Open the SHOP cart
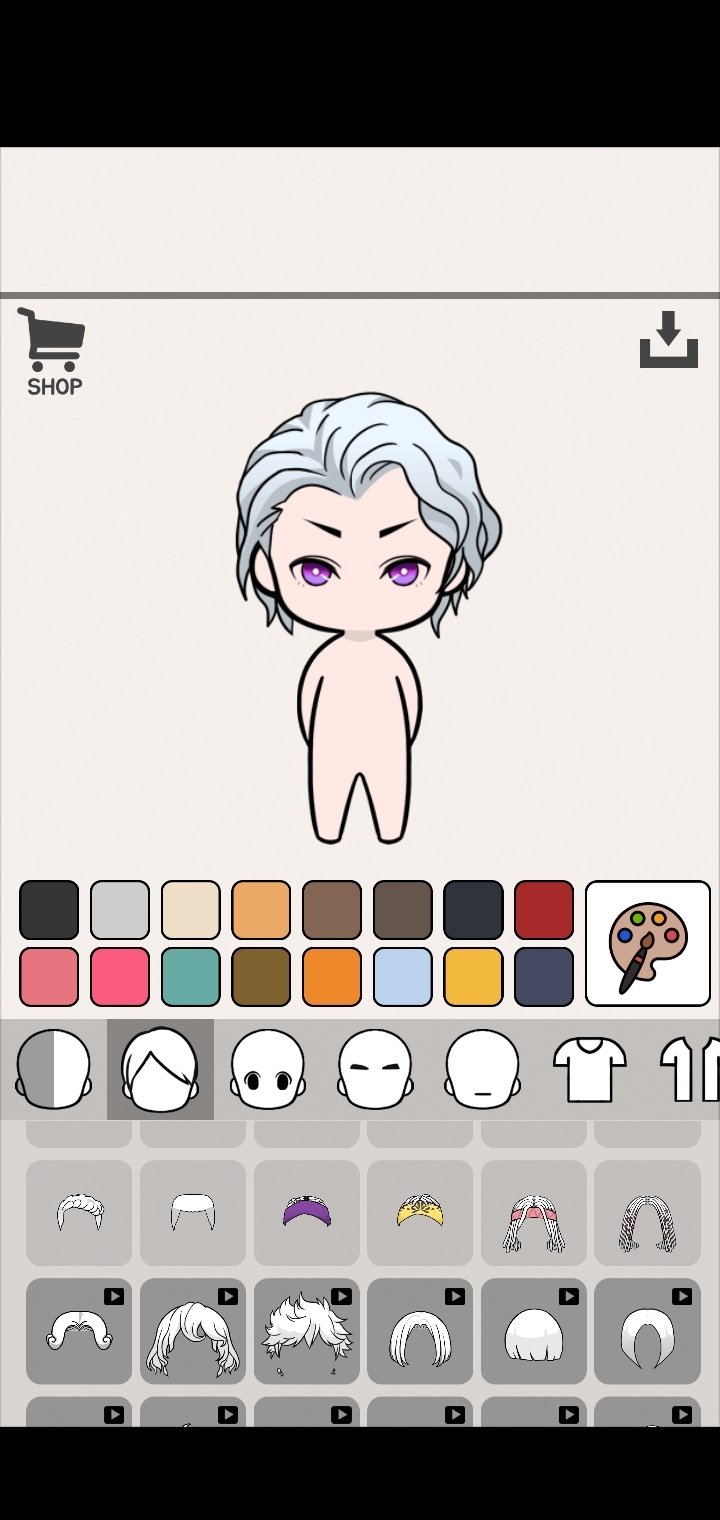Image resolution: width=720 pixels, height=1520 pixels. click(x=52, y=351)
